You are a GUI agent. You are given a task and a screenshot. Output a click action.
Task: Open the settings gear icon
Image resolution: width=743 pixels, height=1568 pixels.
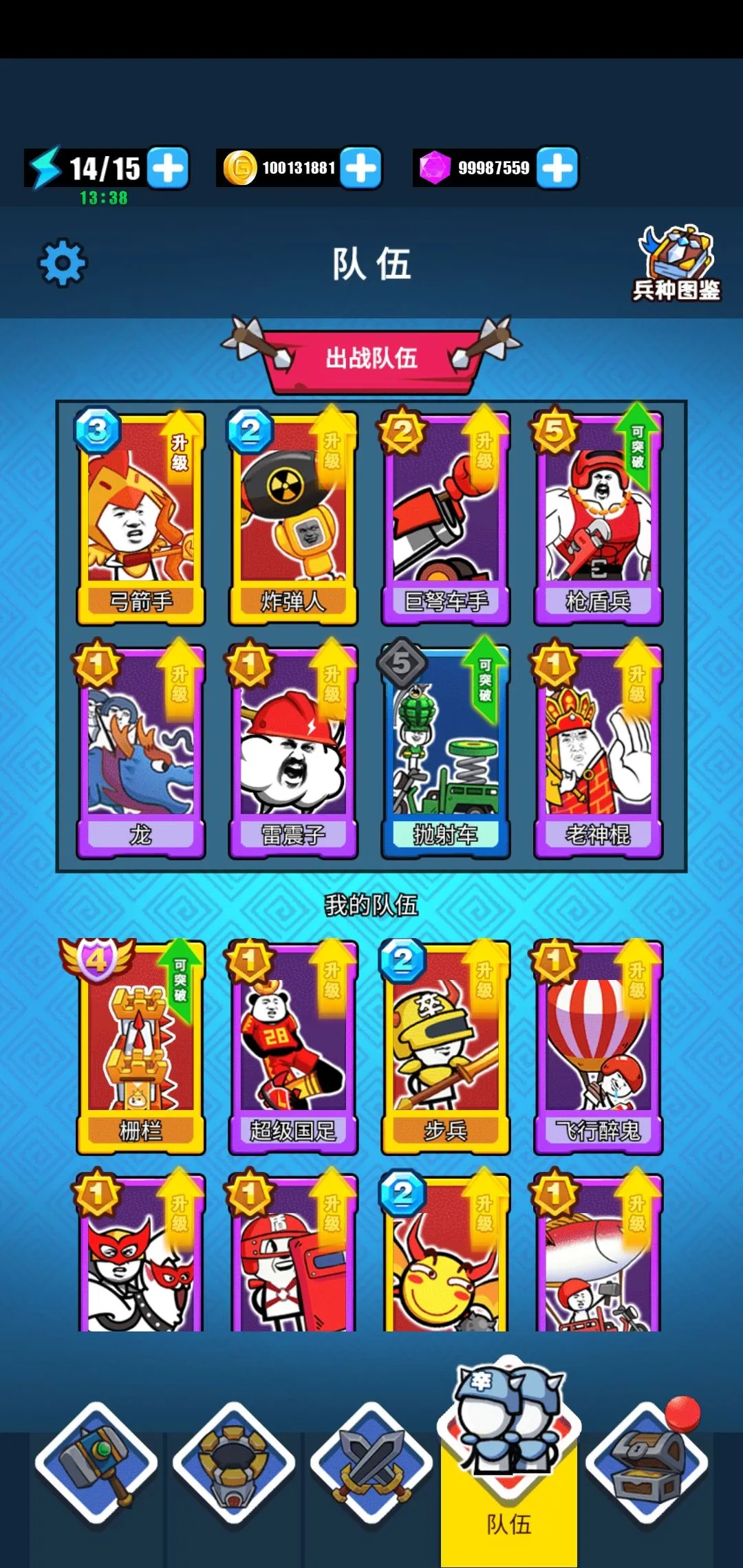pos(62,263)
